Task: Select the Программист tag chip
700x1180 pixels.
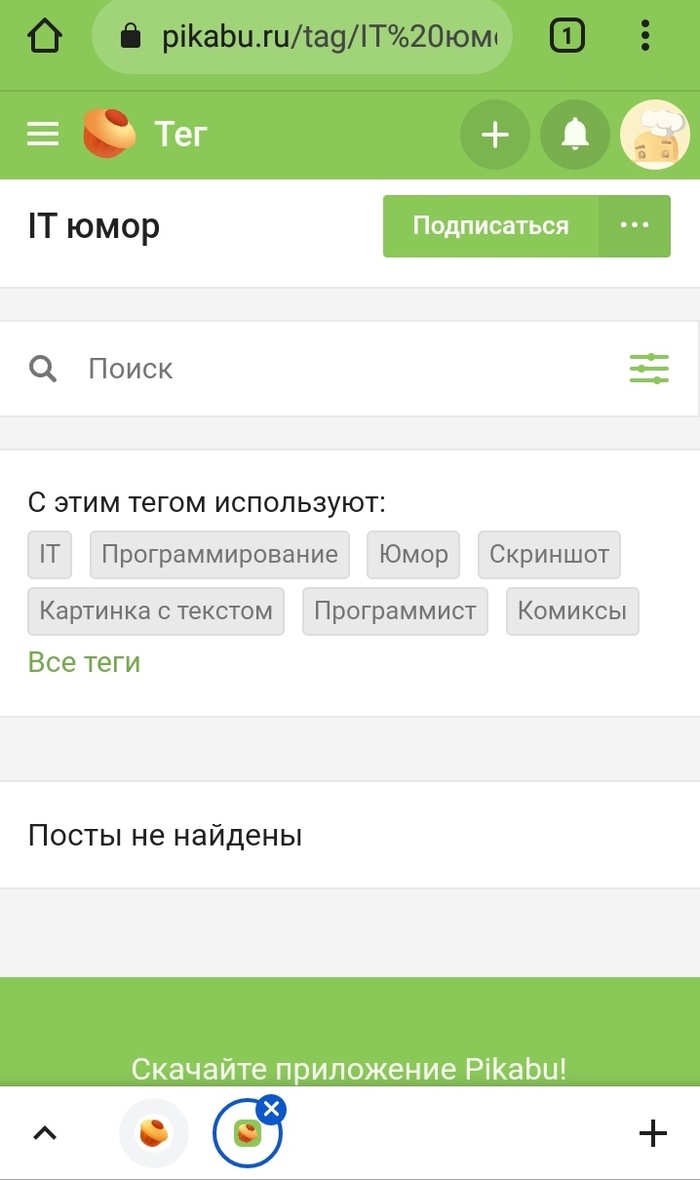Action: tap(395, 611)
